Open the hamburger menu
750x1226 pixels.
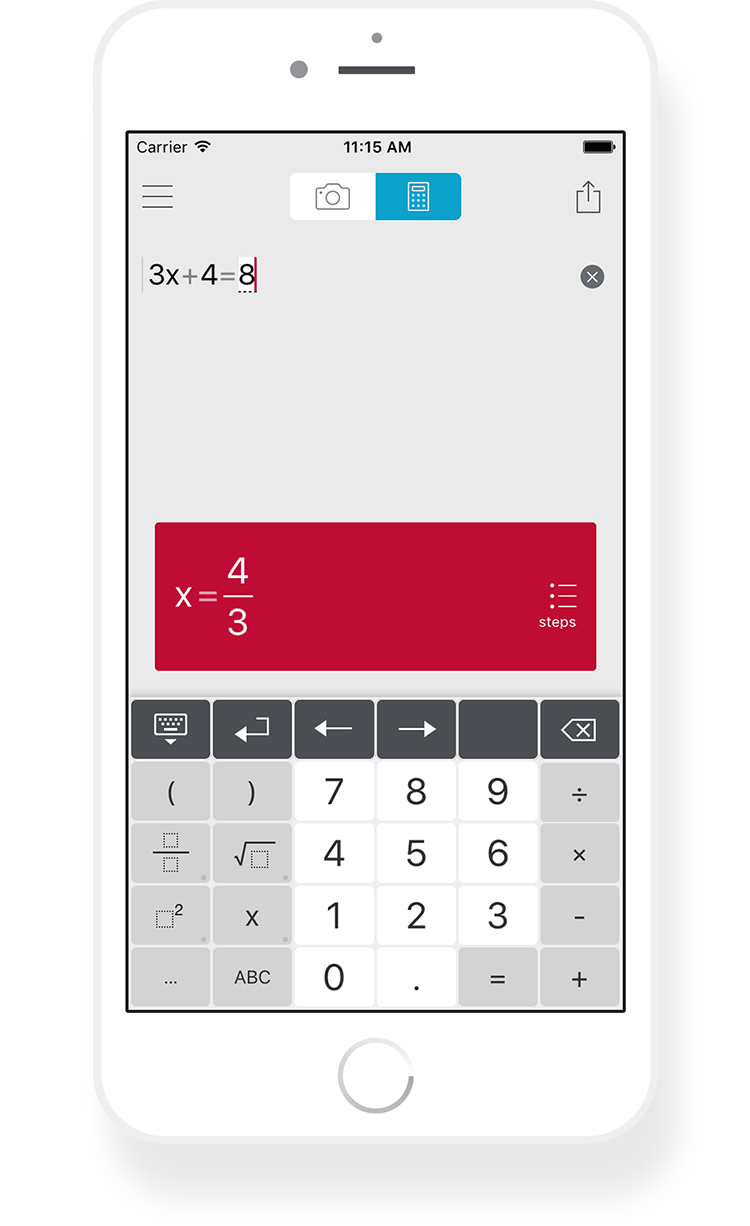pos(157,197)
